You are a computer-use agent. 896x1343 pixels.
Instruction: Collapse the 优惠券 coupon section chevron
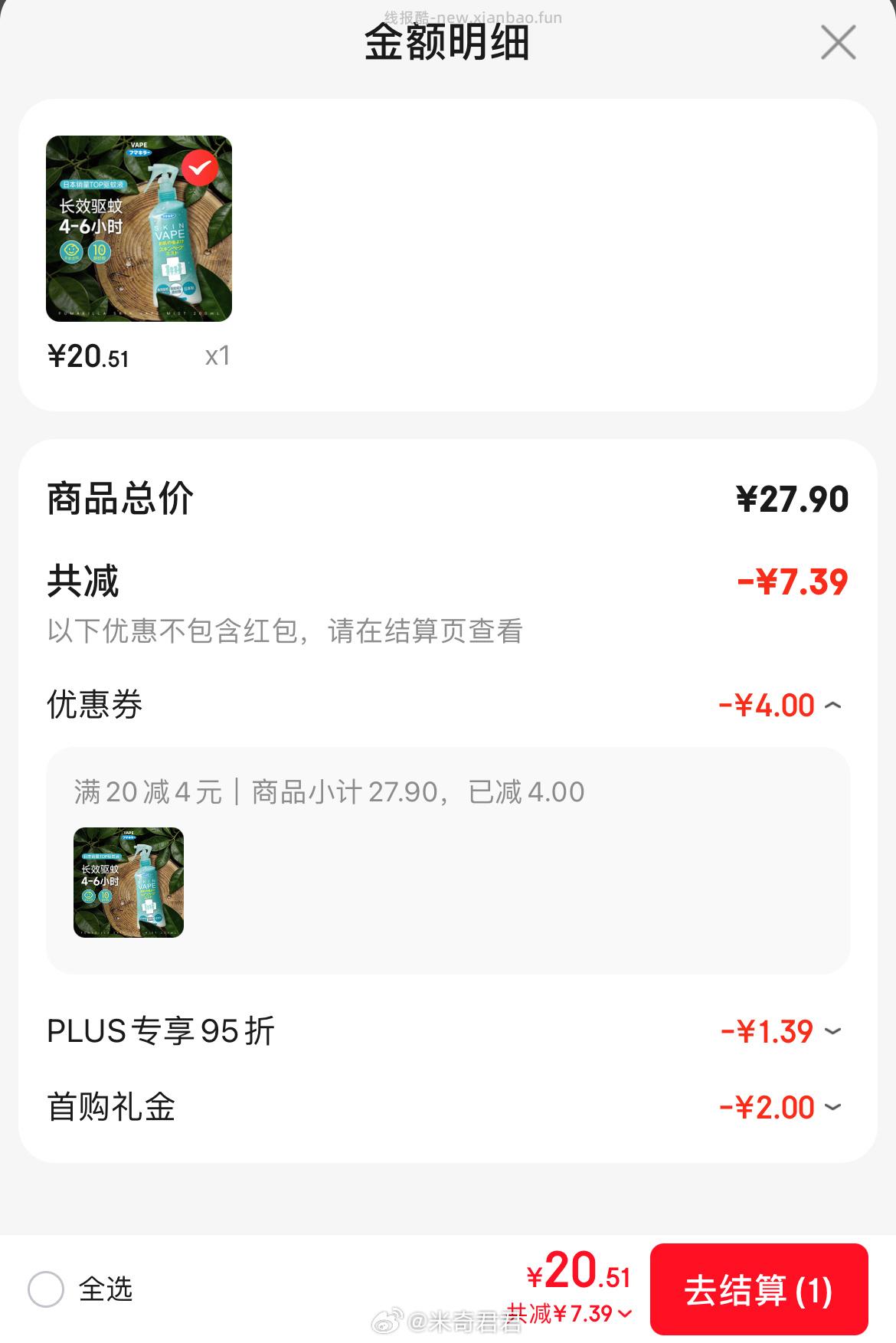point(835,706)
